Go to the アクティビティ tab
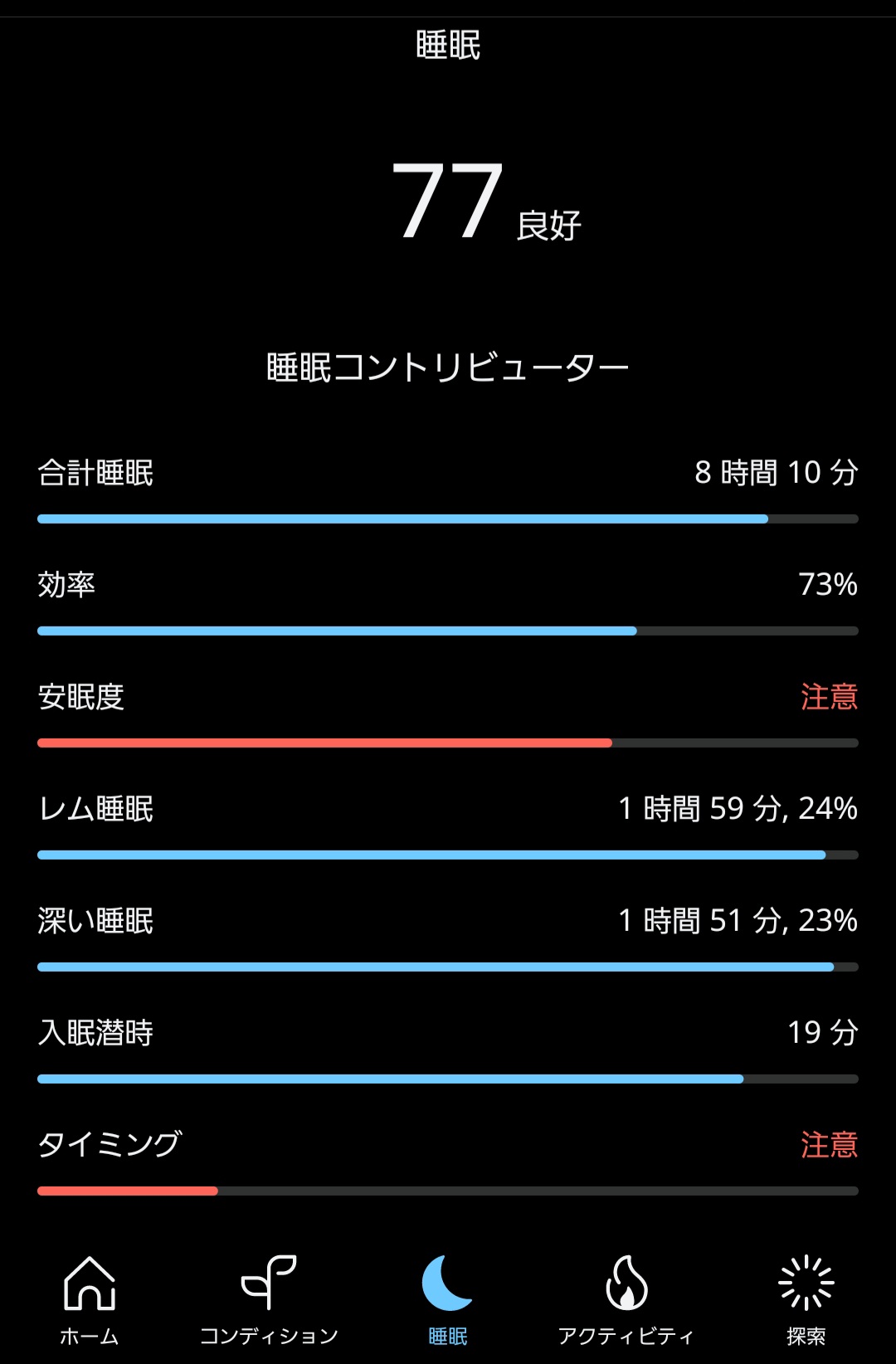Image resolution: width=896 pixels, height=1364 pixels. tap(626, 1300)
